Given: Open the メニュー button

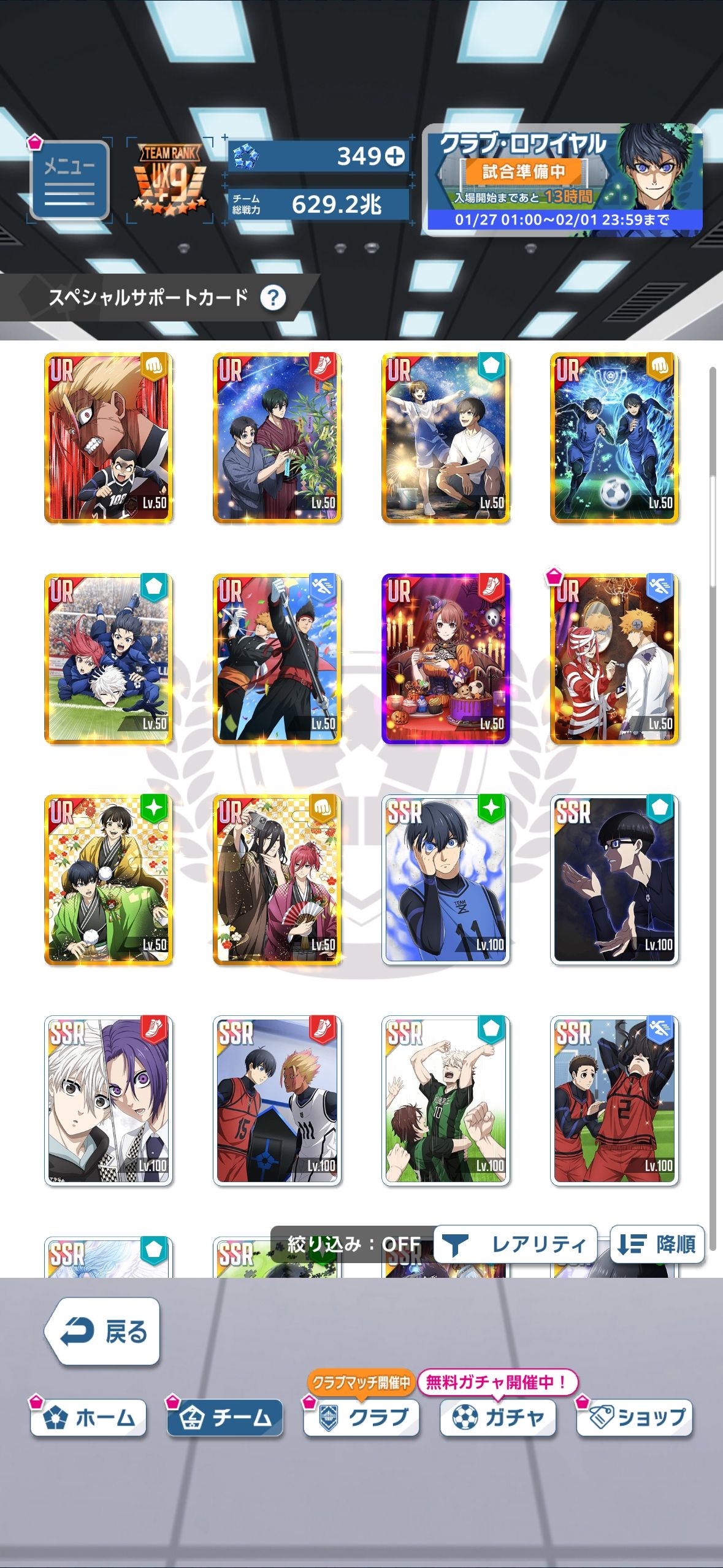Looking at the screenshot, I should pos(69,180).
